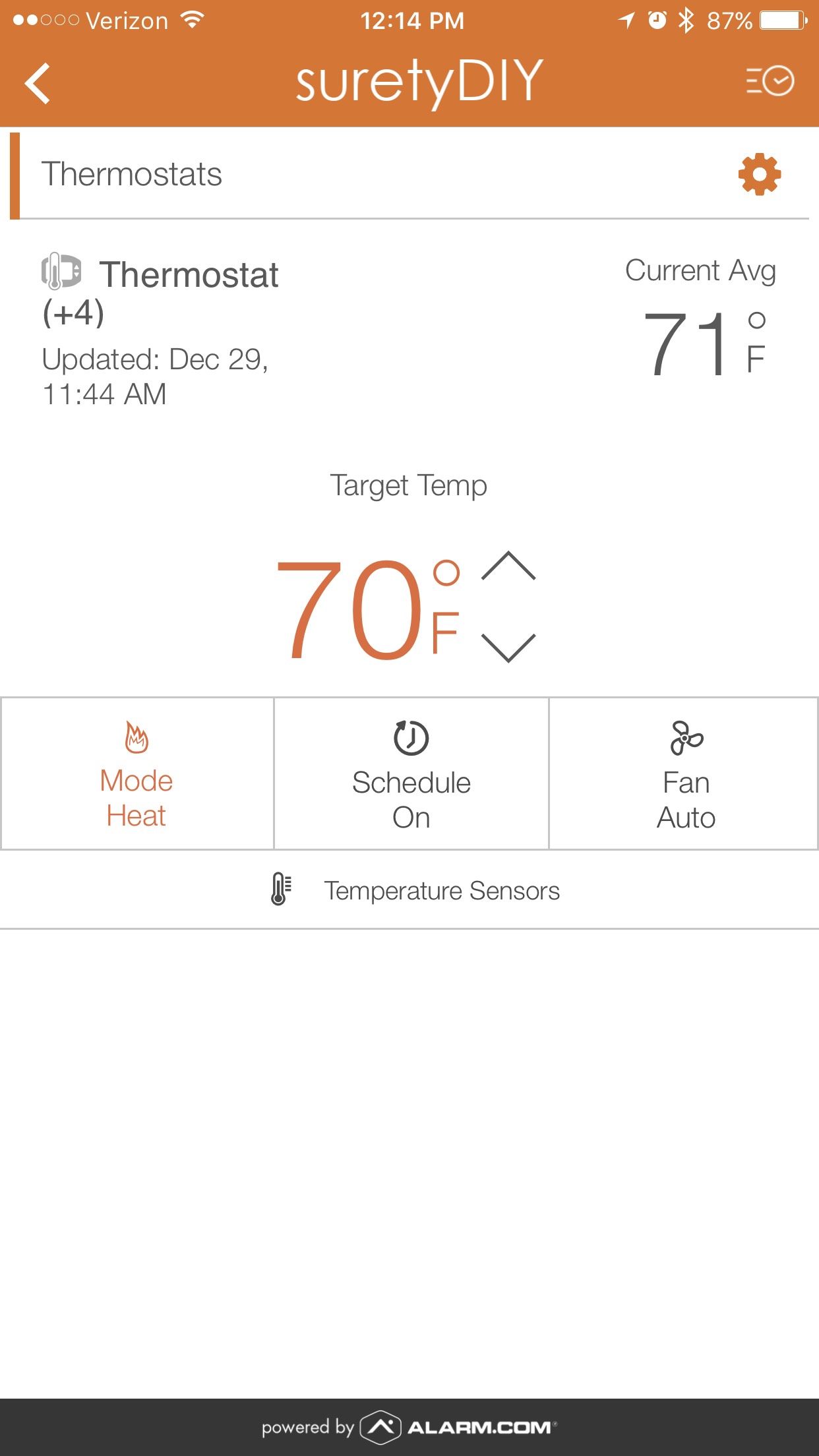The height and width of the screenshot is (1456, 819).
Task: Open the Schedule On option
Action: (x=411, y=773)
